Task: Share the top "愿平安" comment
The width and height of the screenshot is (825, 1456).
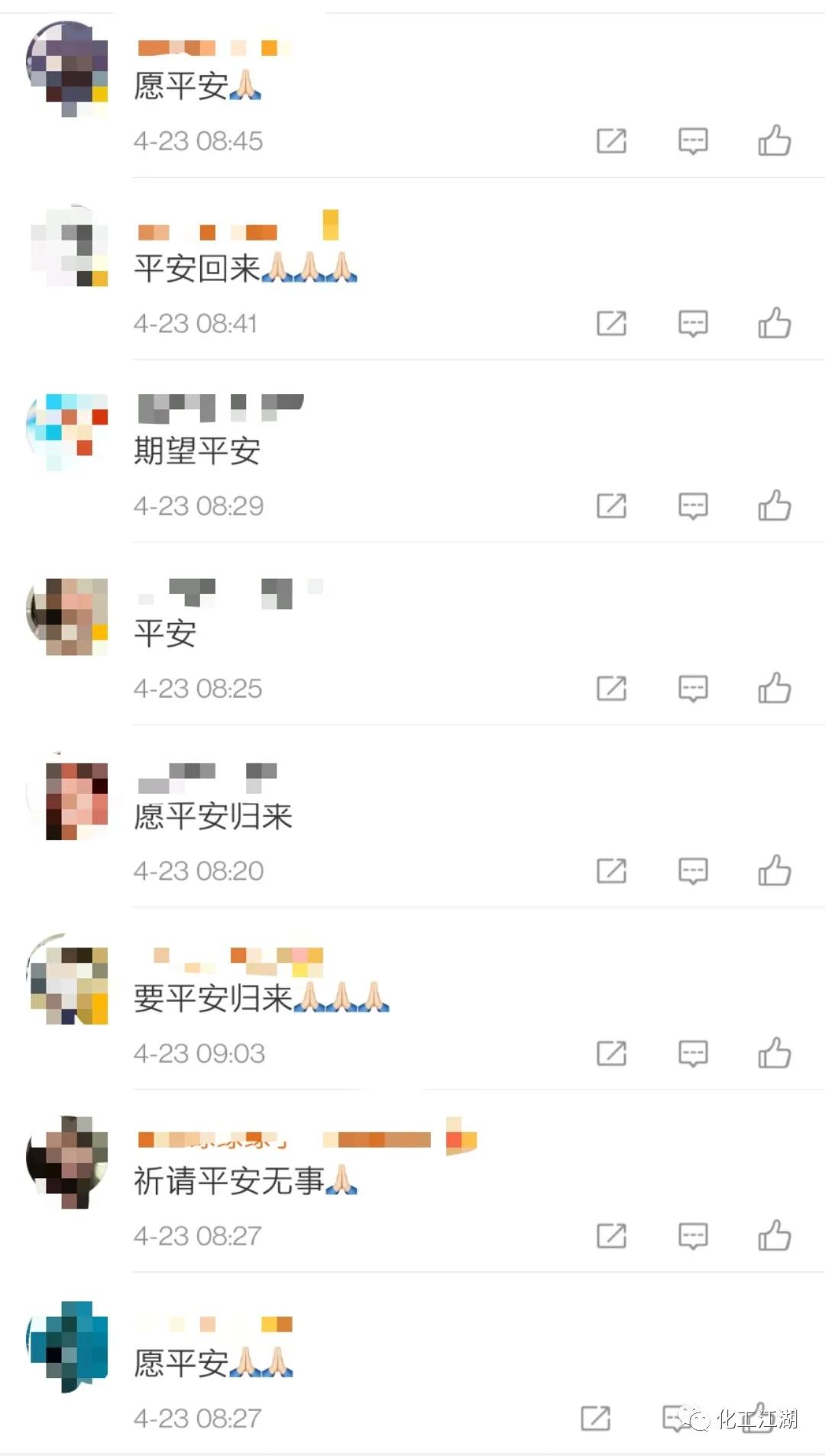Action: (612, 140)
